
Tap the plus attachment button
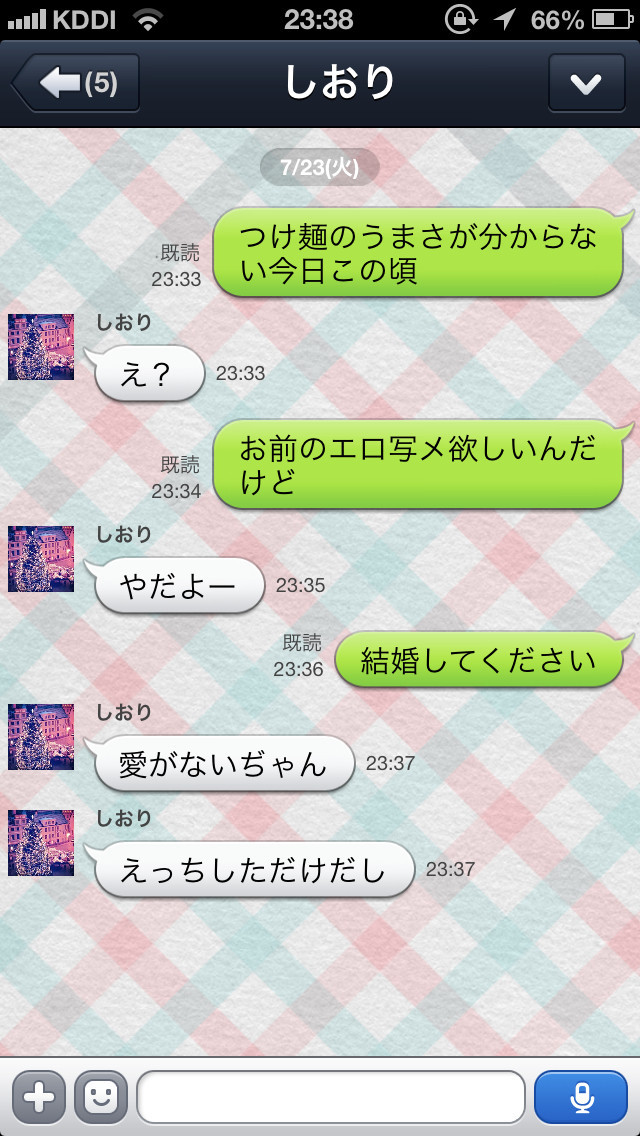(x=38, y=1098)
